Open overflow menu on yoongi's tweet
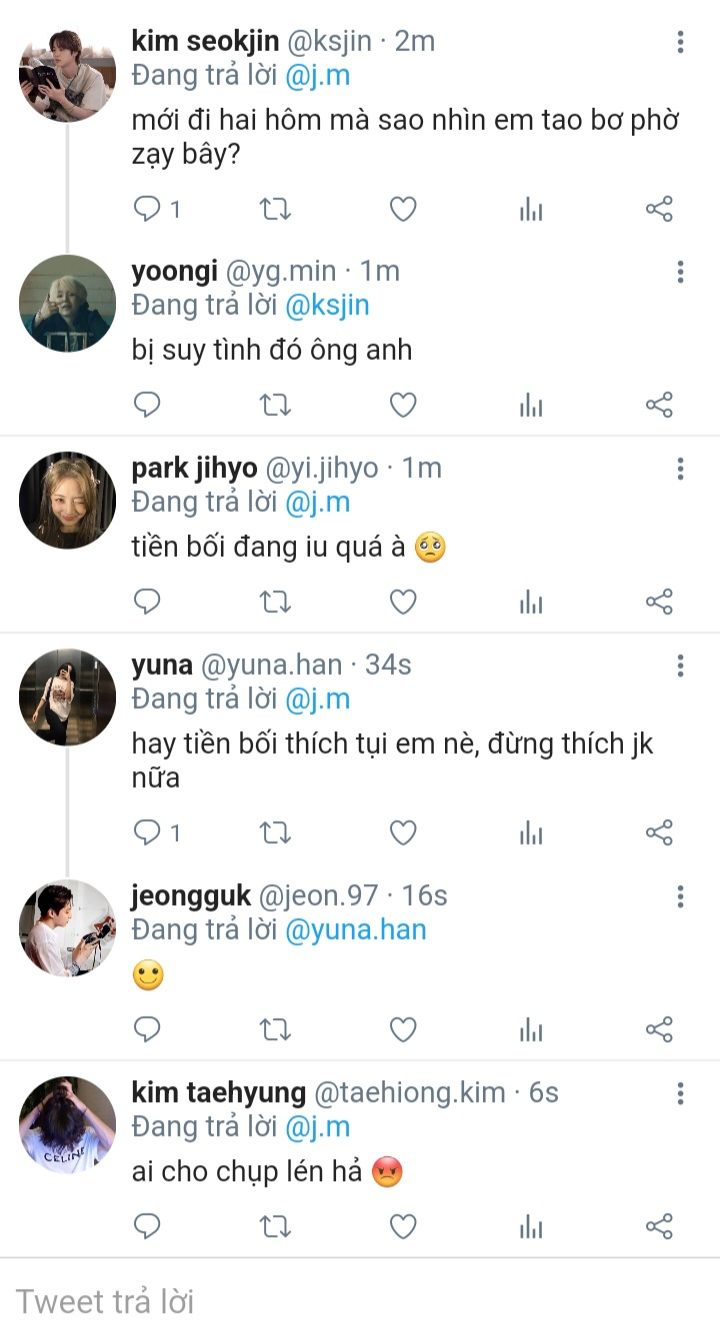Image resolution: width=720 pixels, height=1344 pixels. click(x=680, y=272)
